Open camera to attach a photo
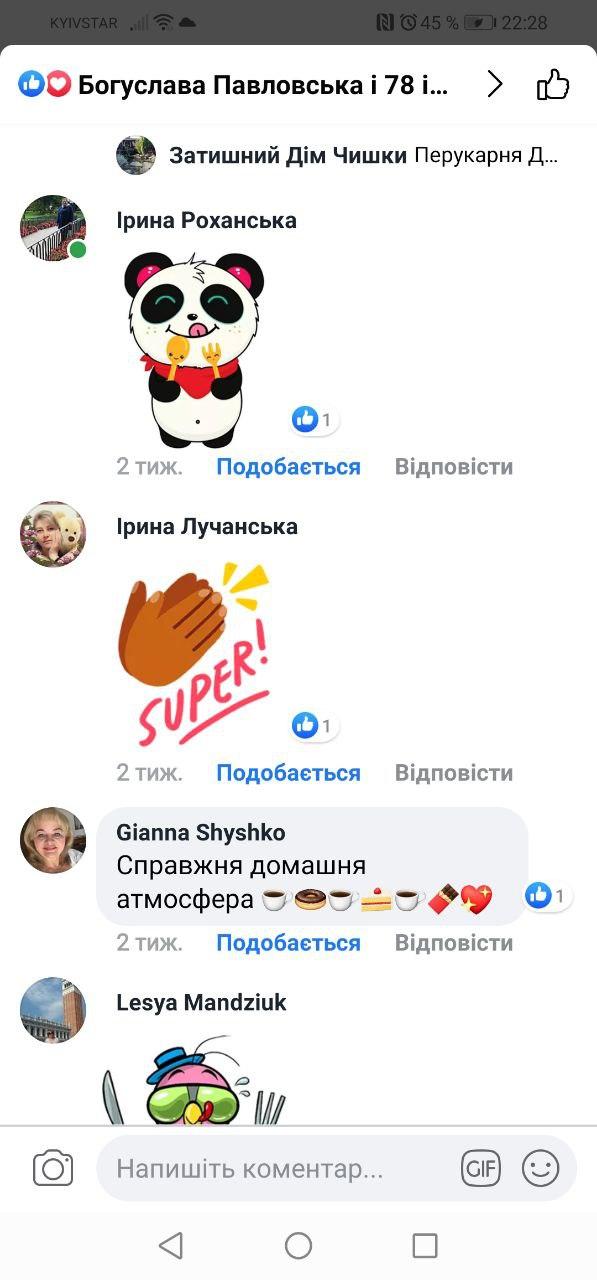Viewport: 597px width, 1280px height. (53, 1168)
